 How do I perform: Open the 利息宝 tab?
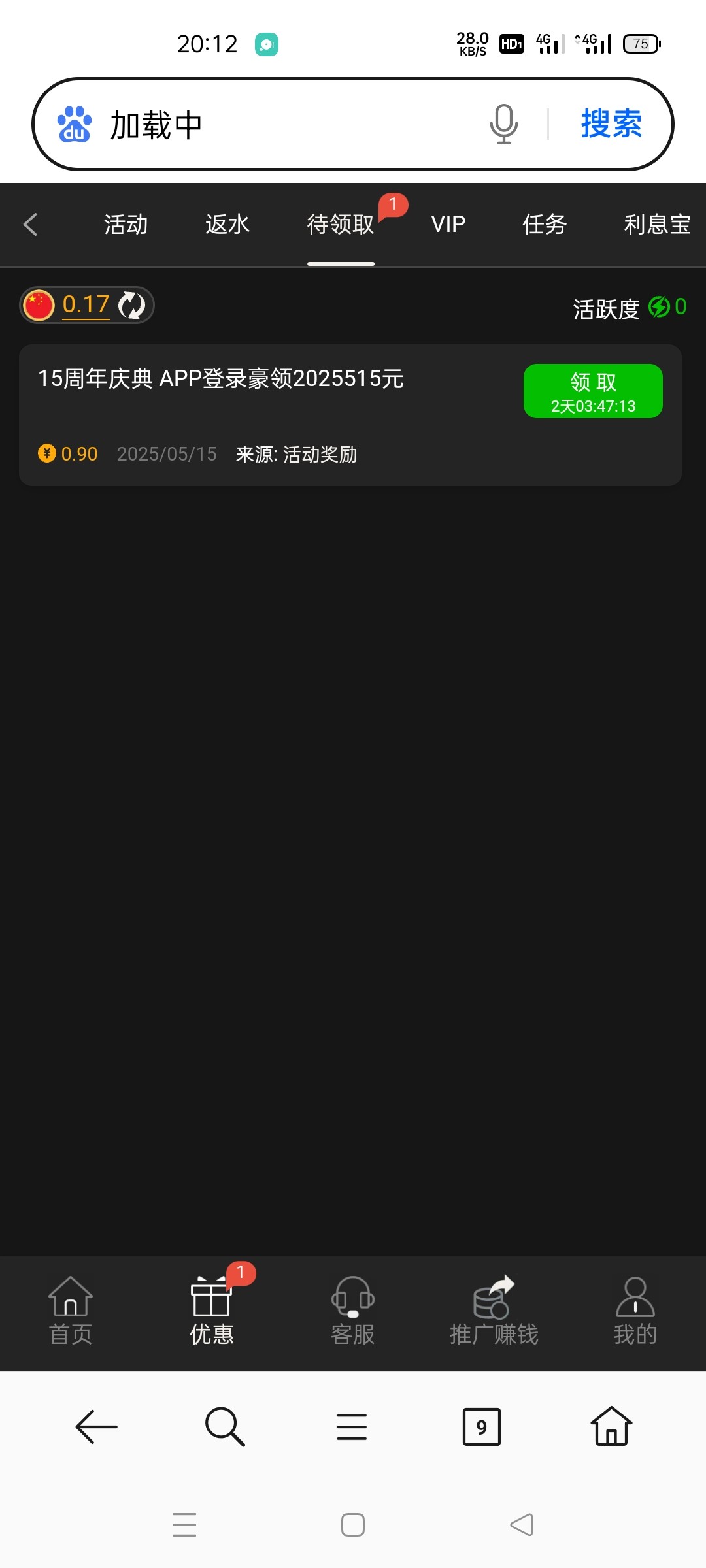(x=656, y=225)
